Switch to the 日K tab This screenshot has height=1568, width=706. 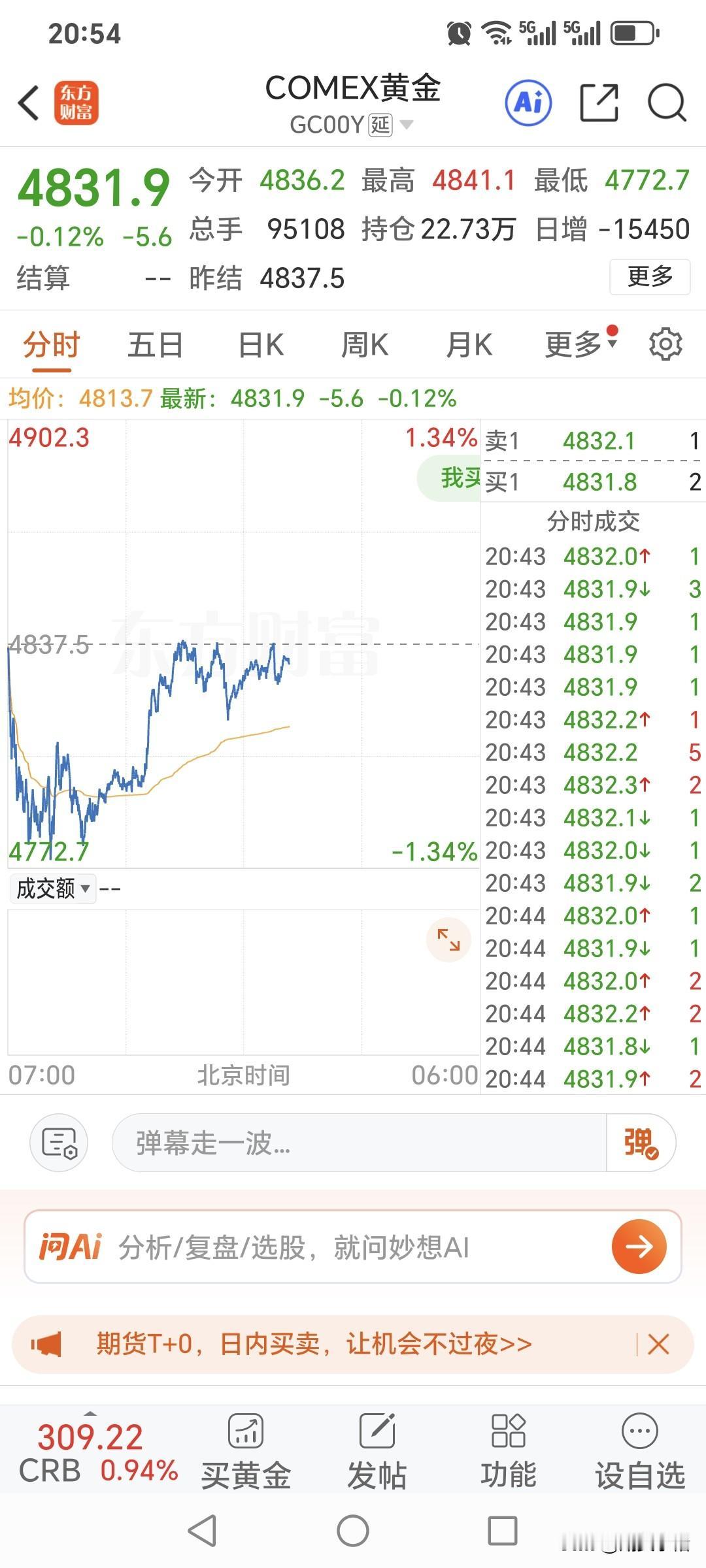point(260,344)
